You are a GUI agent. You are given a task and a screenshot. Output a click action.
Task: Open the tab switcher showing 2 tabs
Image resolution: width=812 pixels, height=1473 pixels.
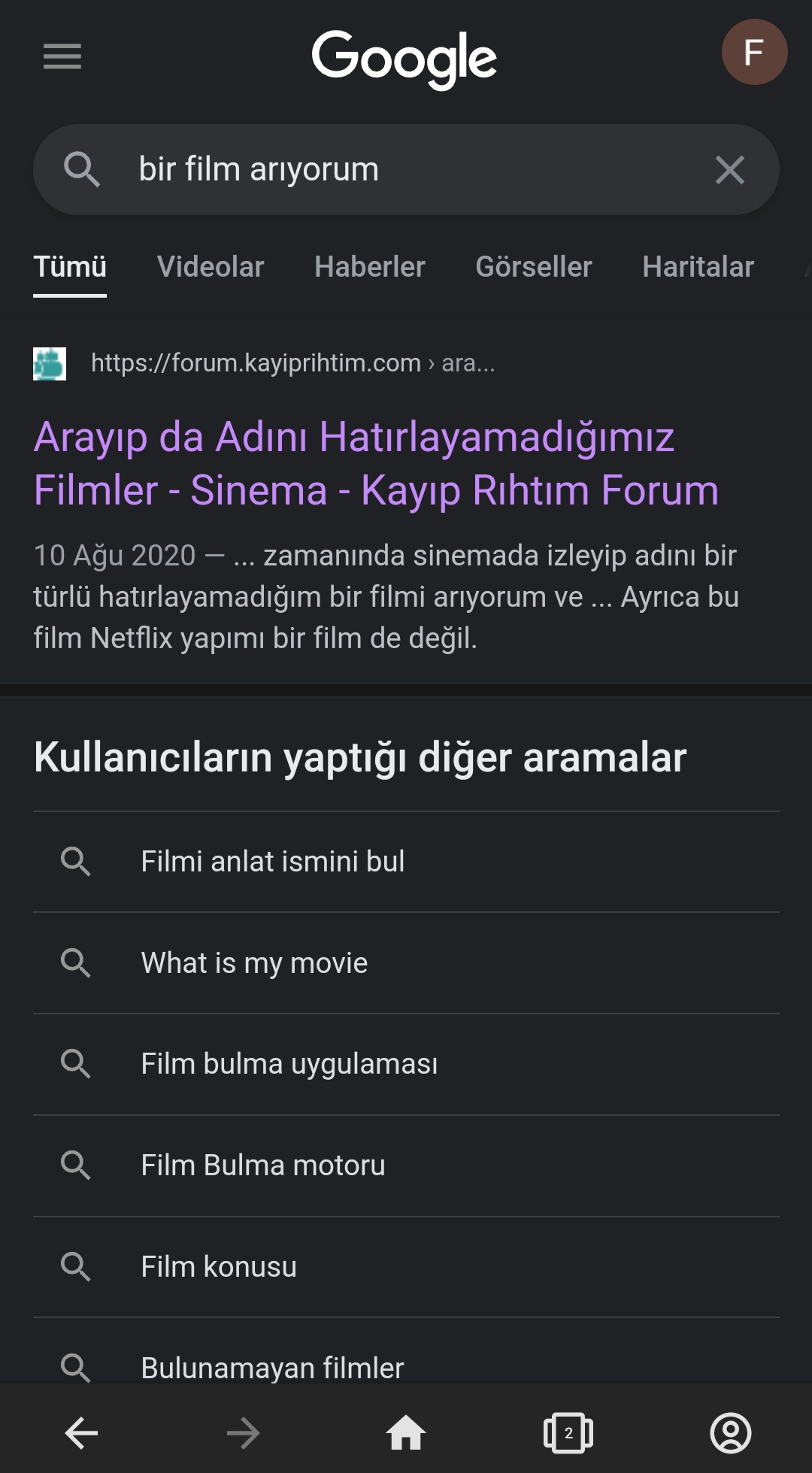pyautogui.click(x=568, y=1433)
